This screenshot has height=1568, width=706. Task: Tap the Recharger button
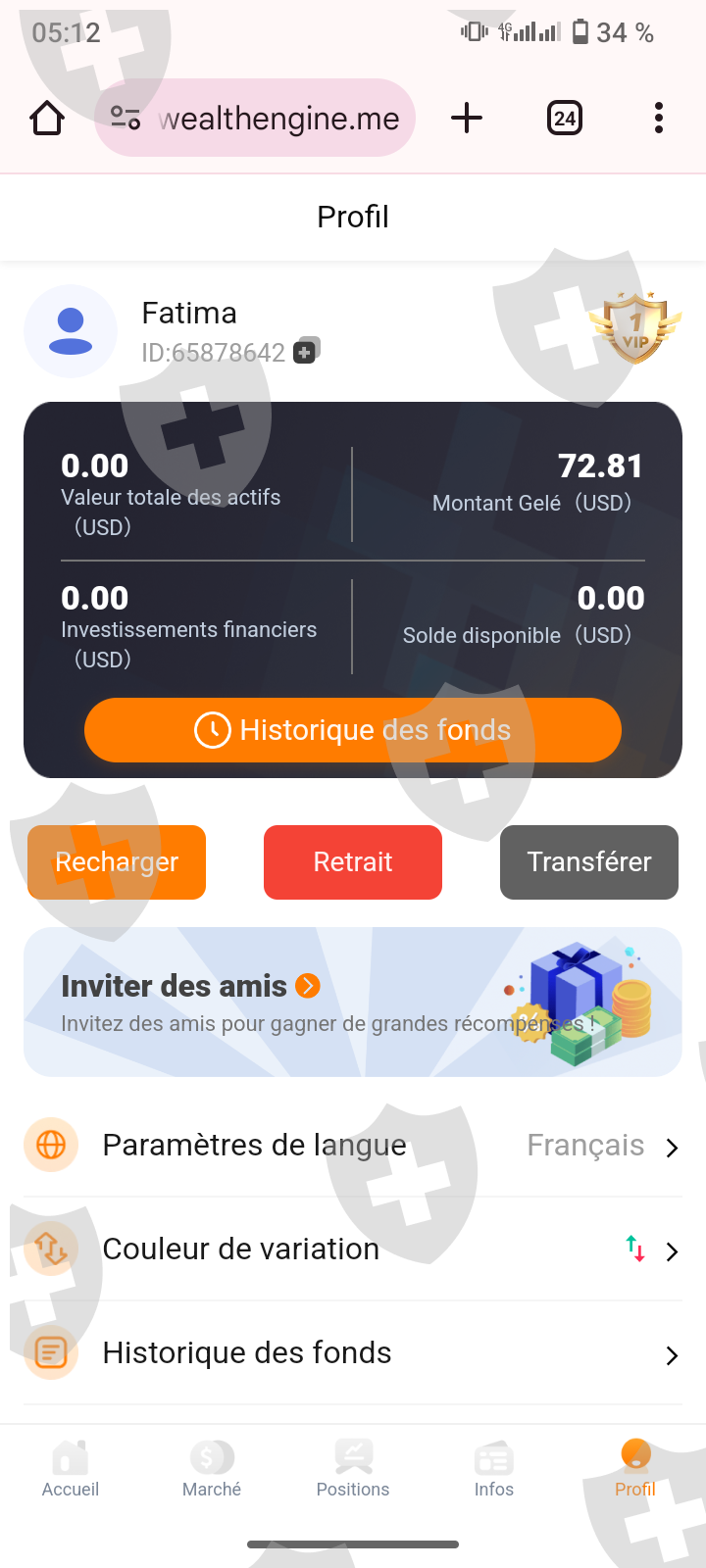(x=117, y=862)
